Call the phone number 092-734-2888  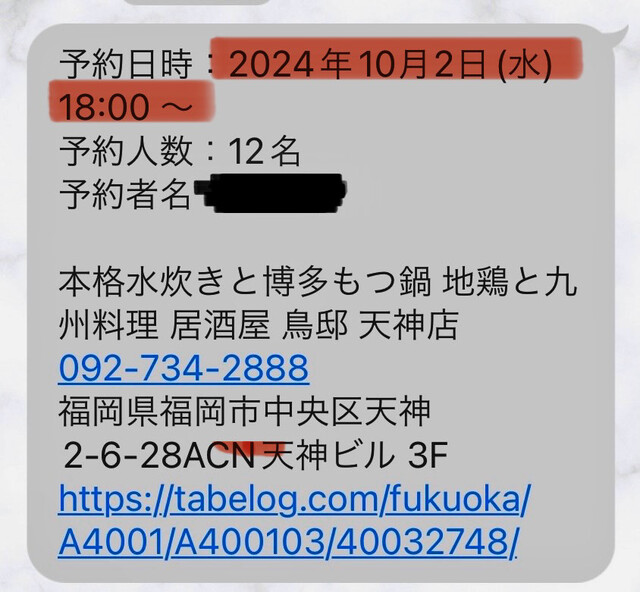click(183, 369)
